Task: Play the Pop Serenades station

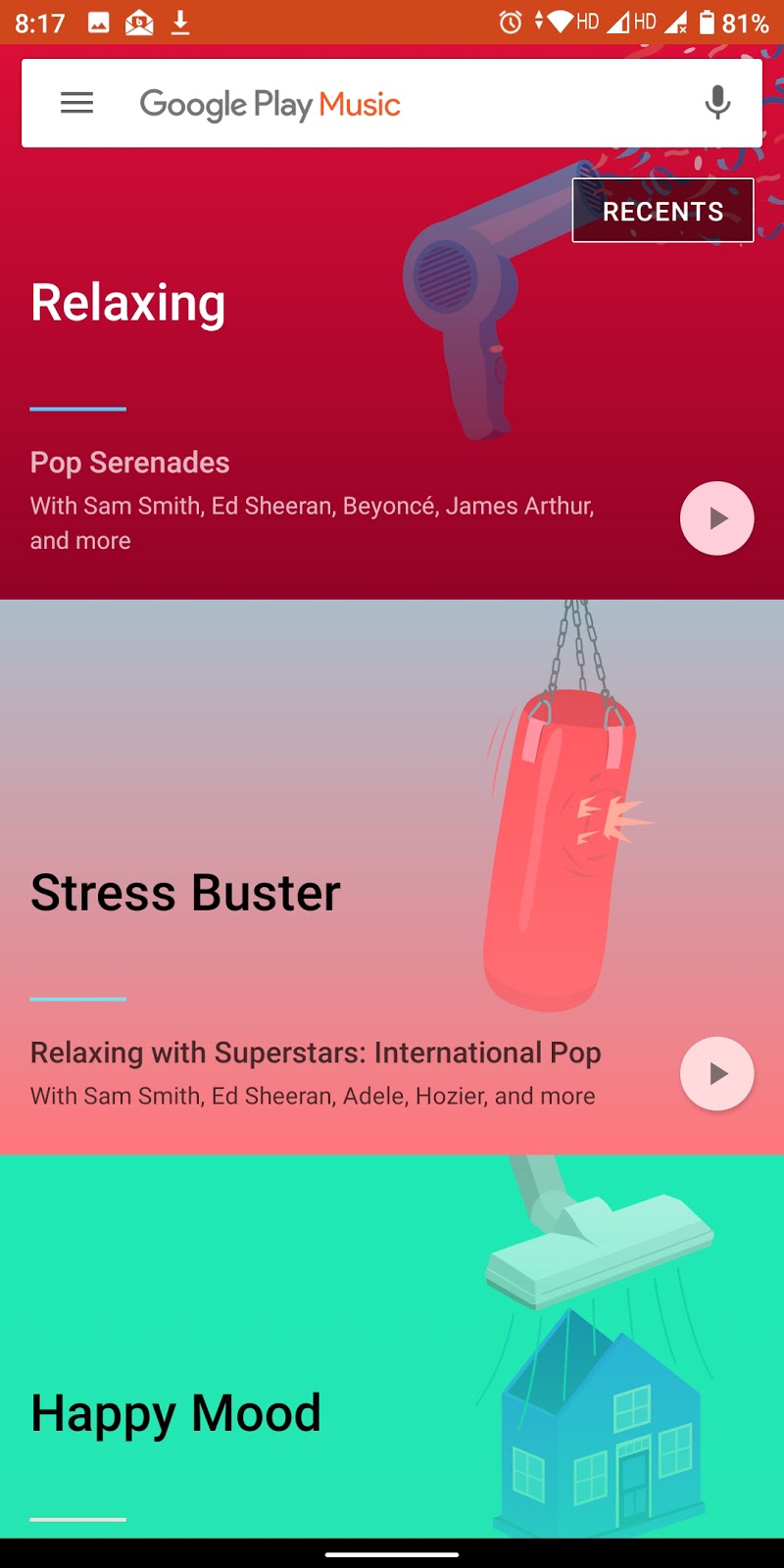Action: [716, 518]
